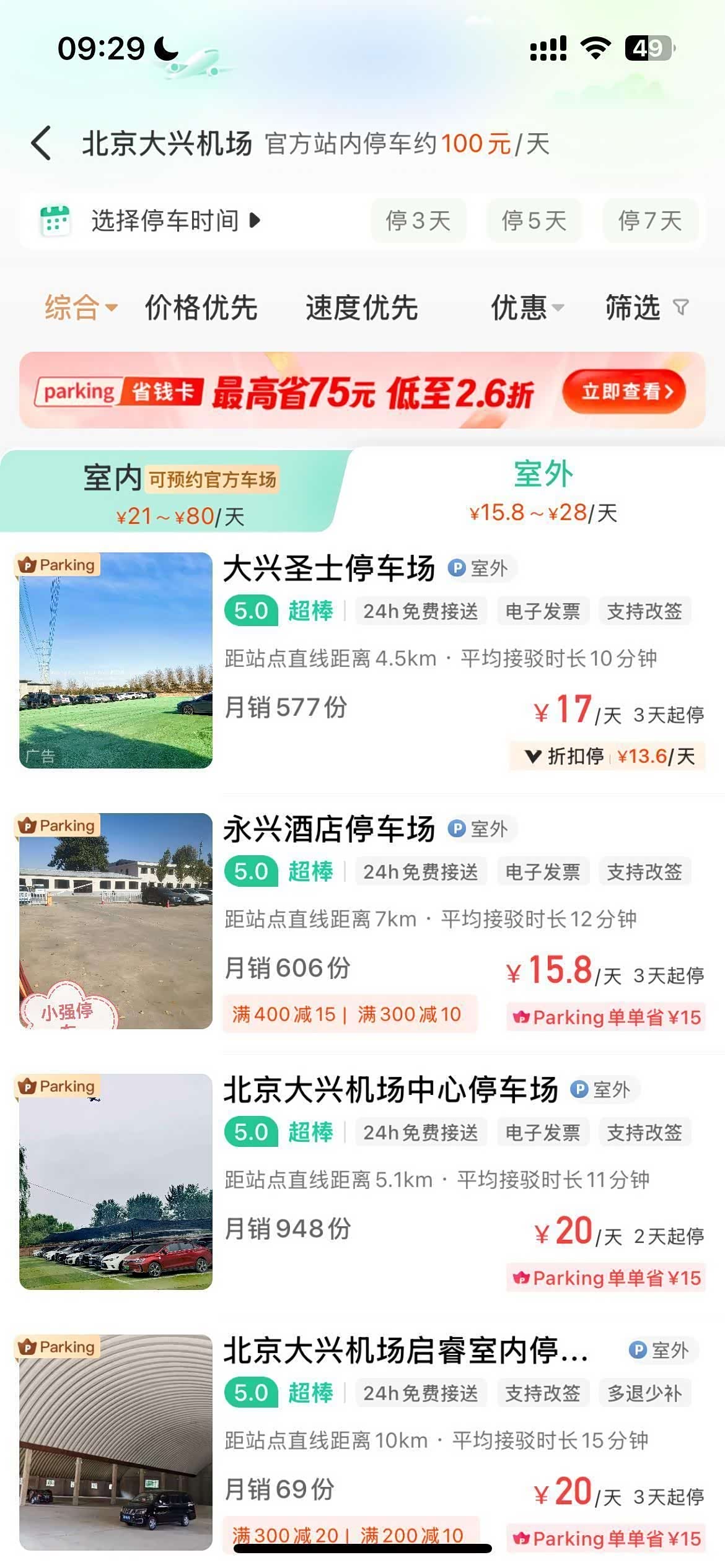This screenshot has width=725, height=1568.
Task: Open the 北京大兴机场启睿室内停 listing
Action: 406,1351
